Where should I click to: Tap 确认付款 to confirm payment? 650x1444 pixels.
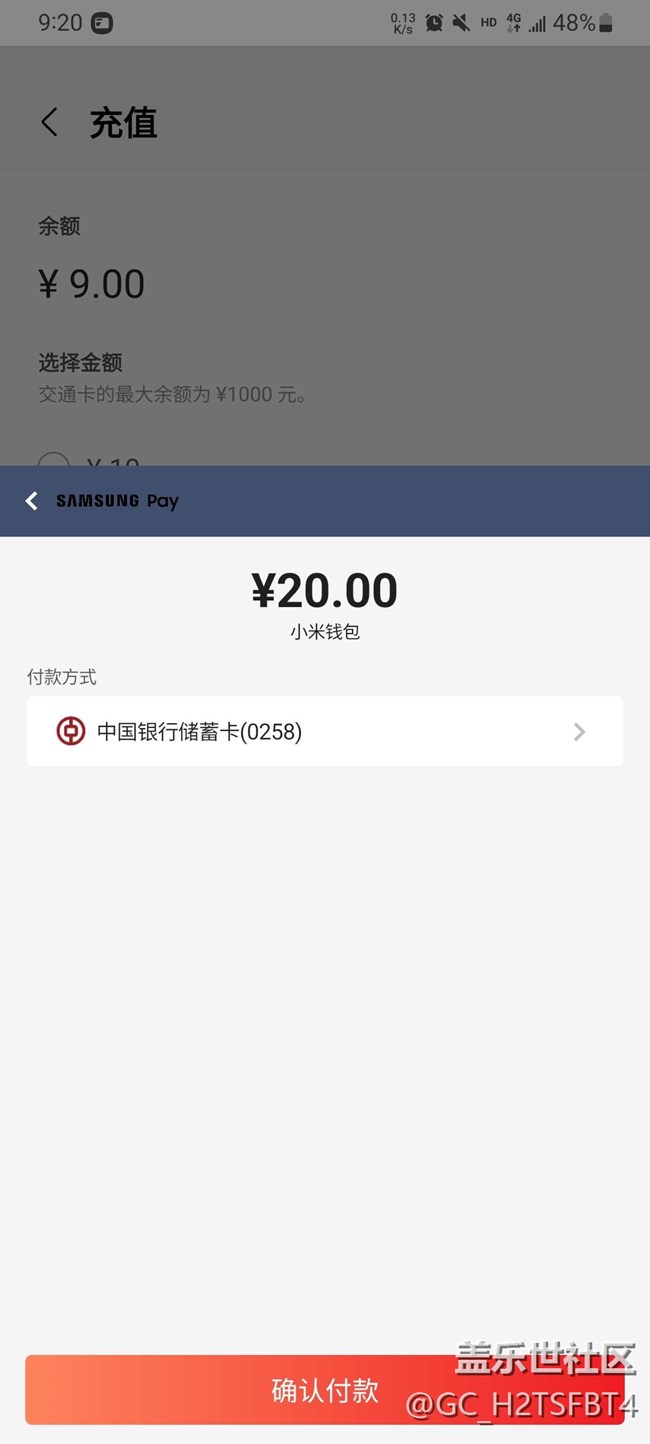pyautogui.click(x=324, y=1389)
